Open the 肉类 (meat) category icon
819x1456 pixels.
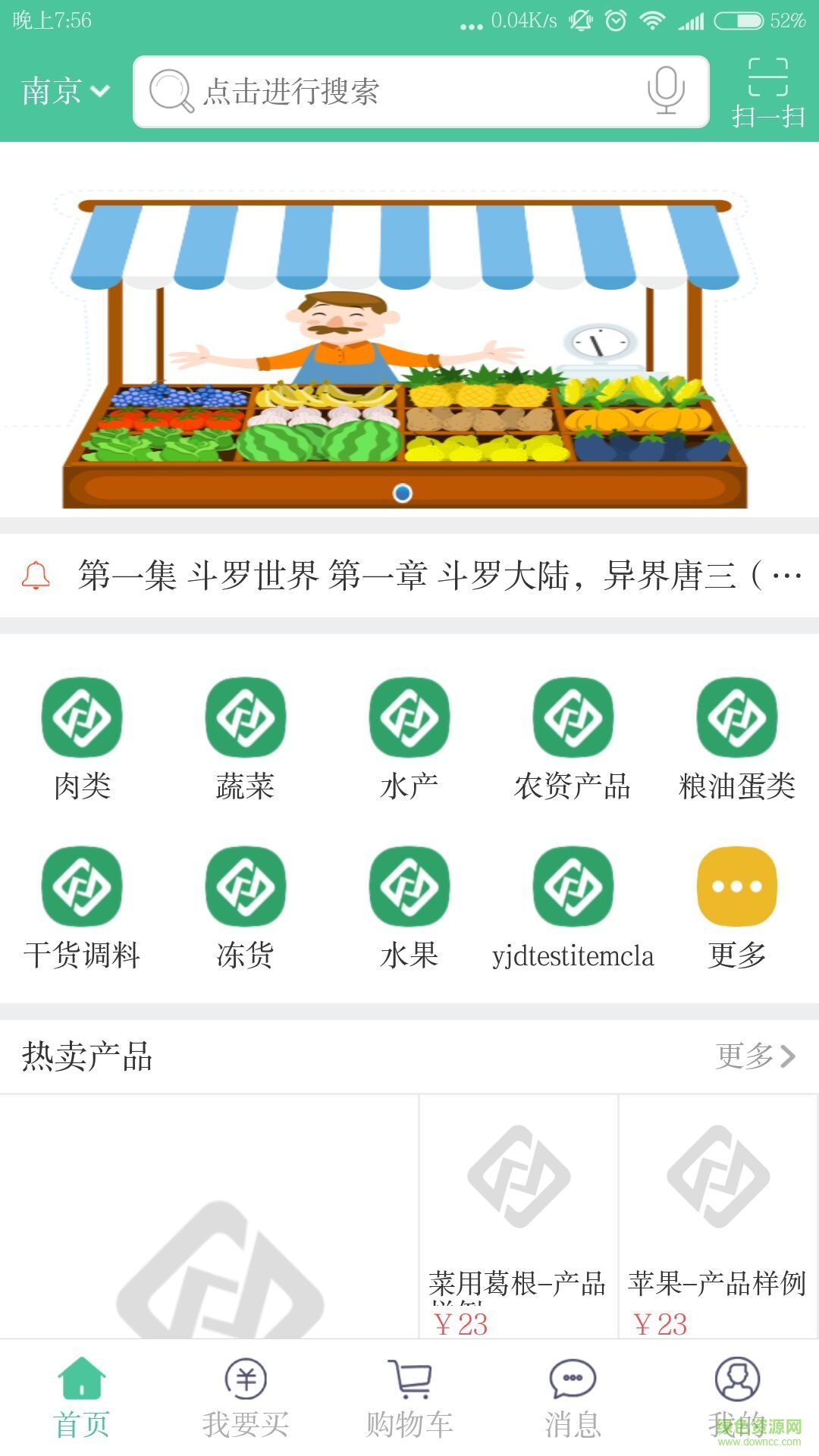82,717
